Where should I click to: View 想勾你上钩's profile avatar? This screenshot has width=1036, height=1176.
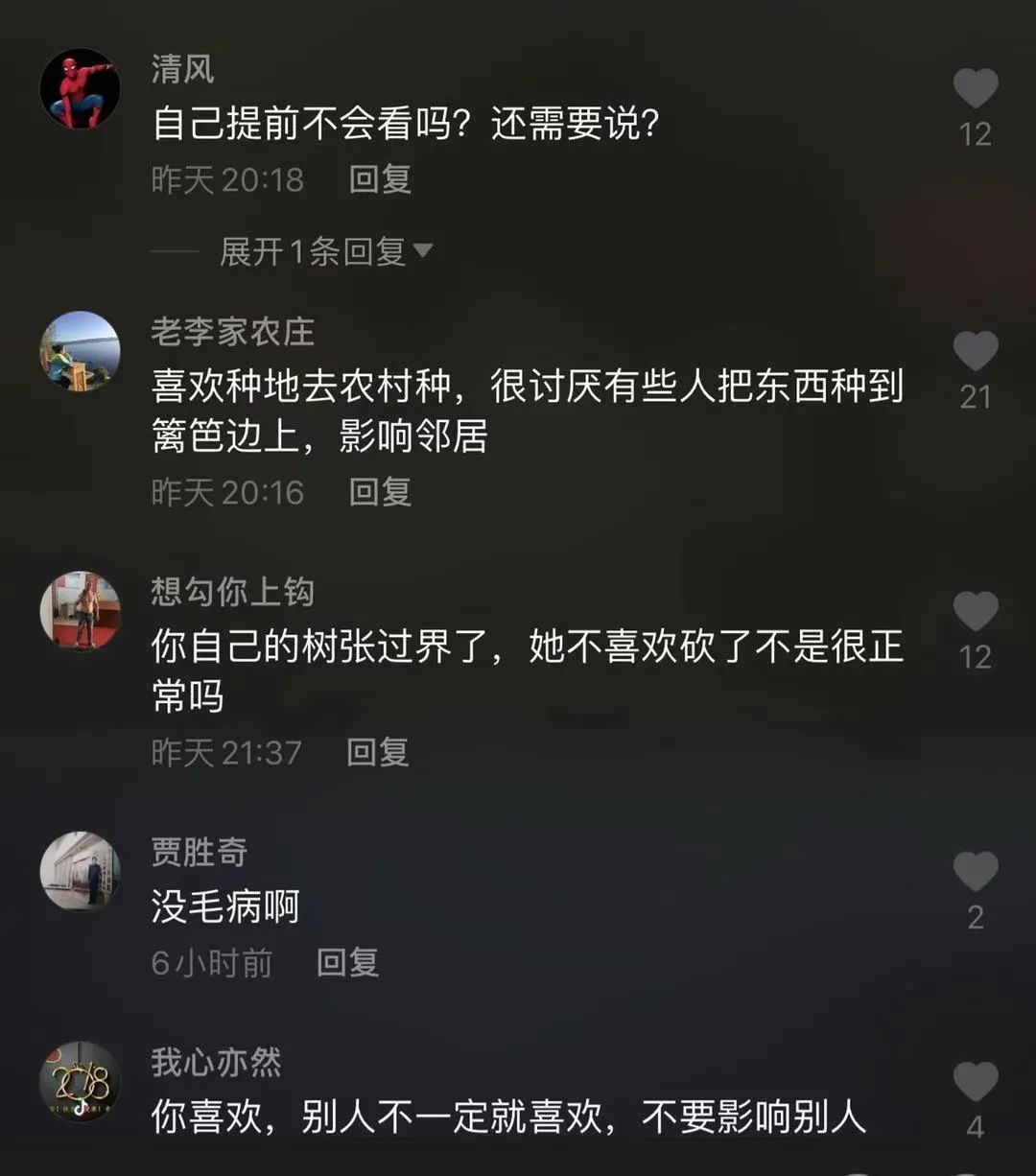pyautogui.click(x=80, y=611)
